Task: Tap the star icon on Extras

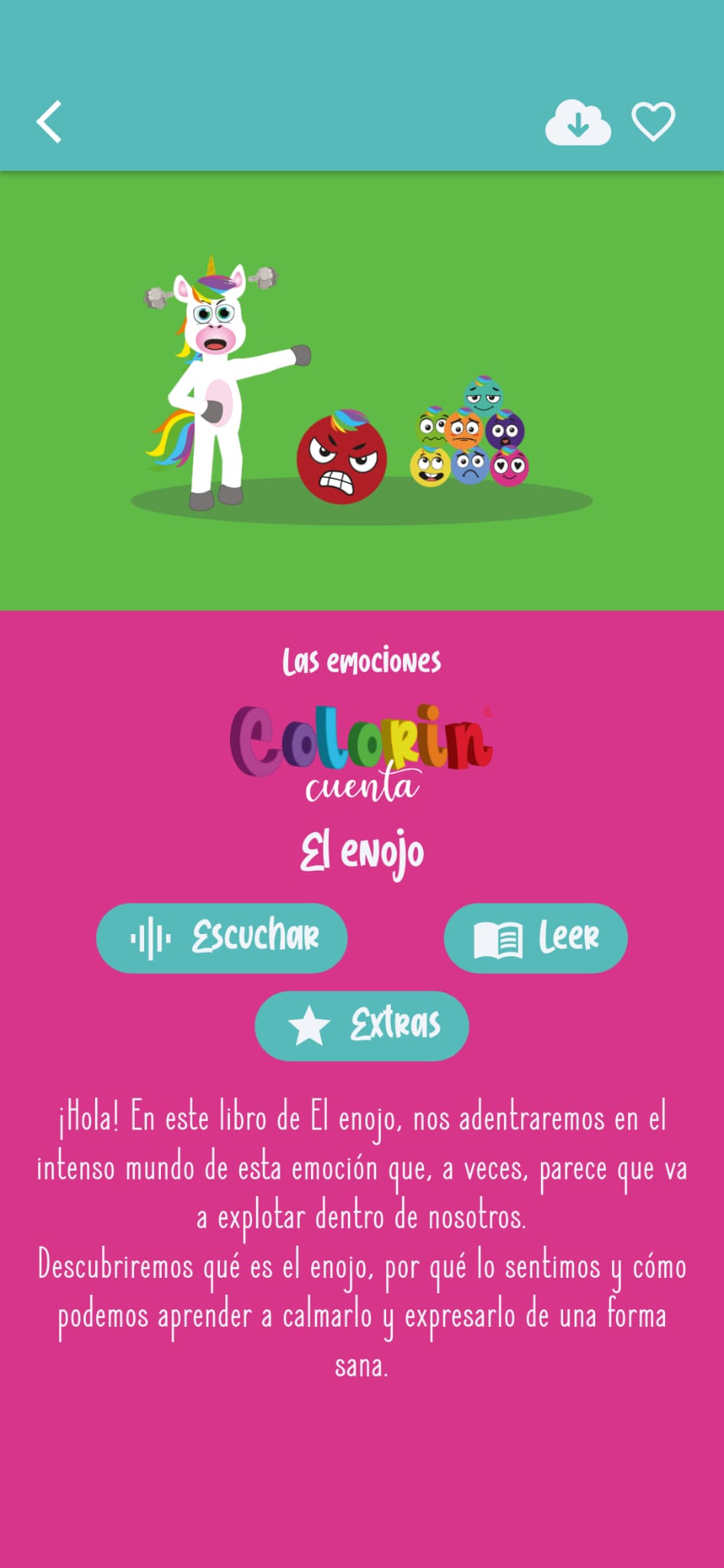Action: point(310,1024)
